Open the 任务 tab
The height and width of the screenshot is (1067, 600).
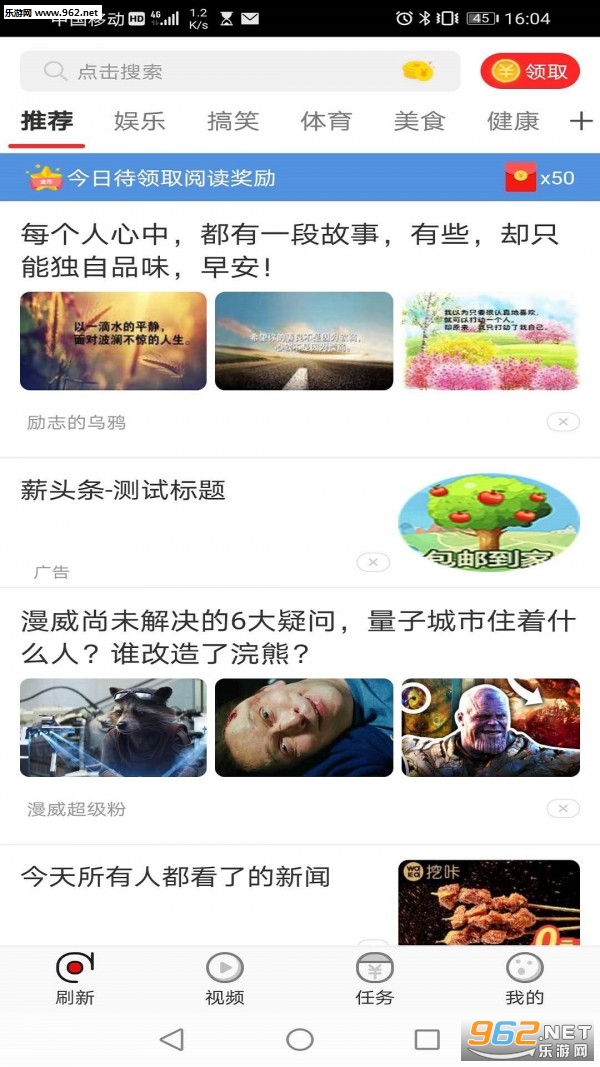pos(375,978)
